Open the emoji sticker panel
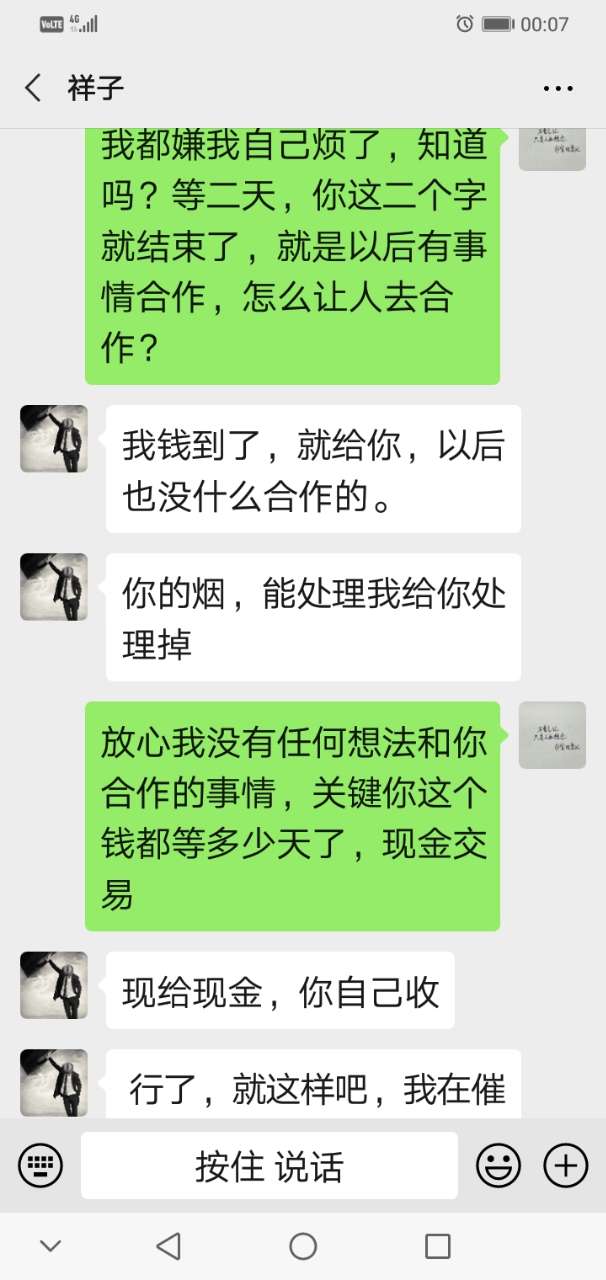606x1280 pixels. (x=497, y=1165)
